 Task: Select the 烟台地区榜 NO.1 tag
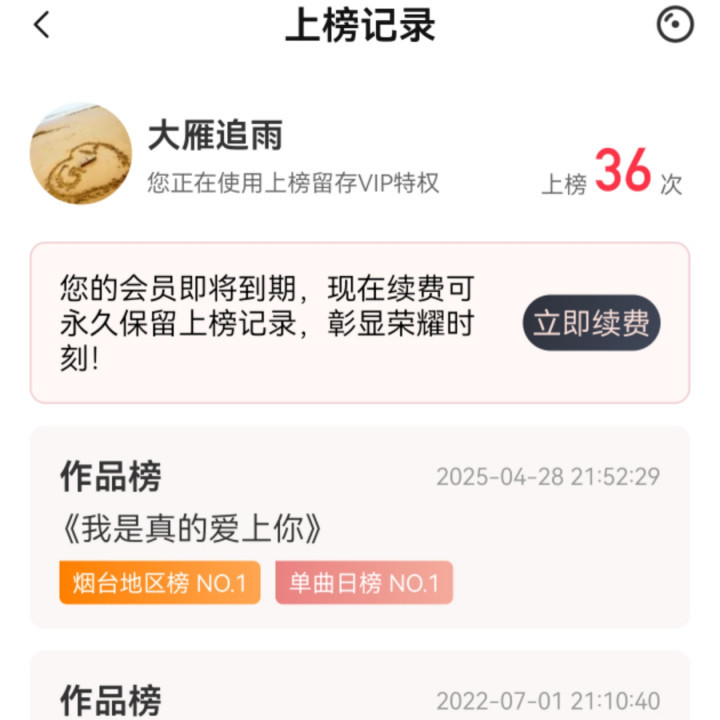click(x=160, y=583)
